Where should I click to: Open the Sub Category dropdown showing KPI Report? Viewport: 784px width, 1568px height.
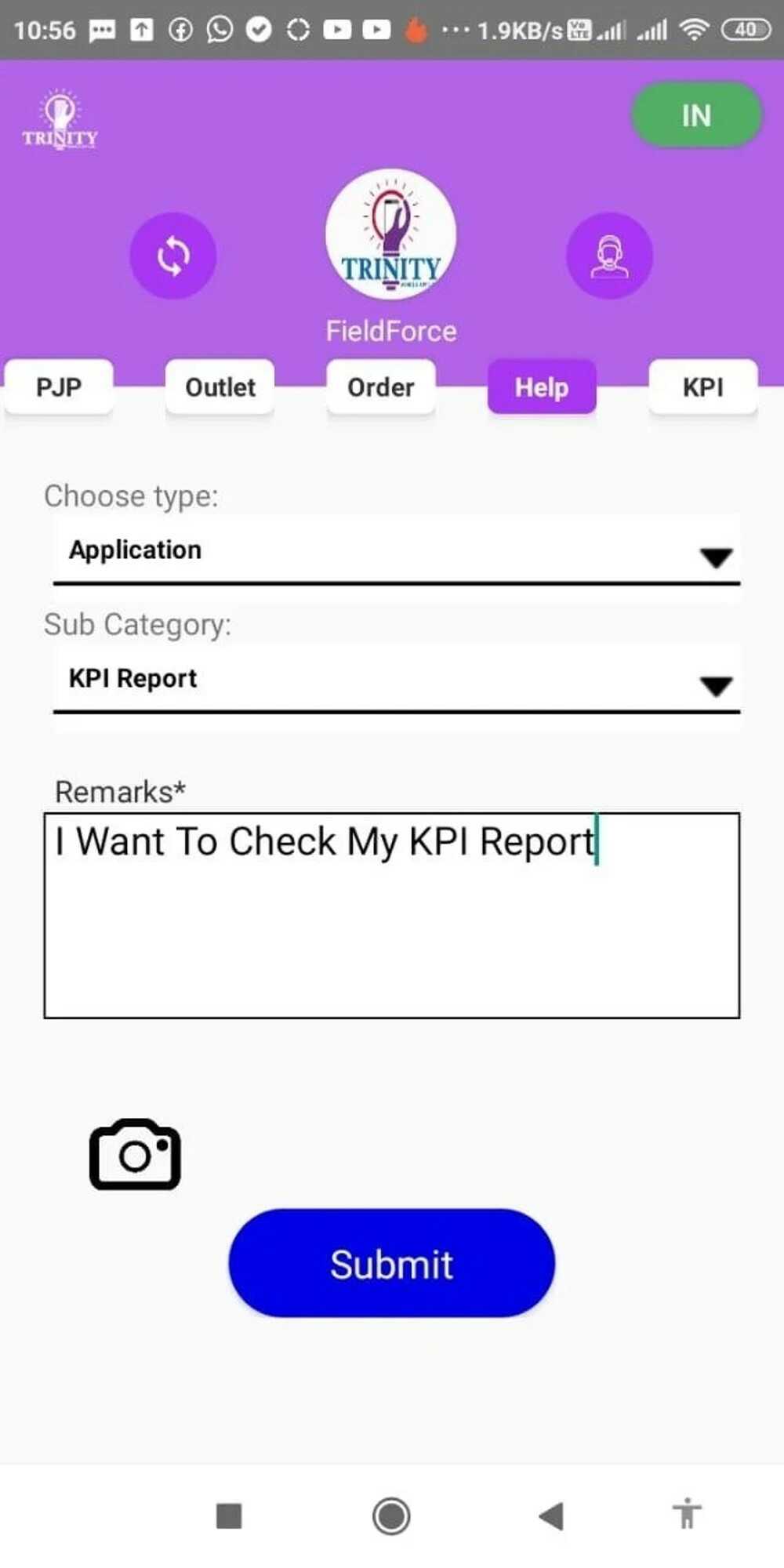click(396, 680)
